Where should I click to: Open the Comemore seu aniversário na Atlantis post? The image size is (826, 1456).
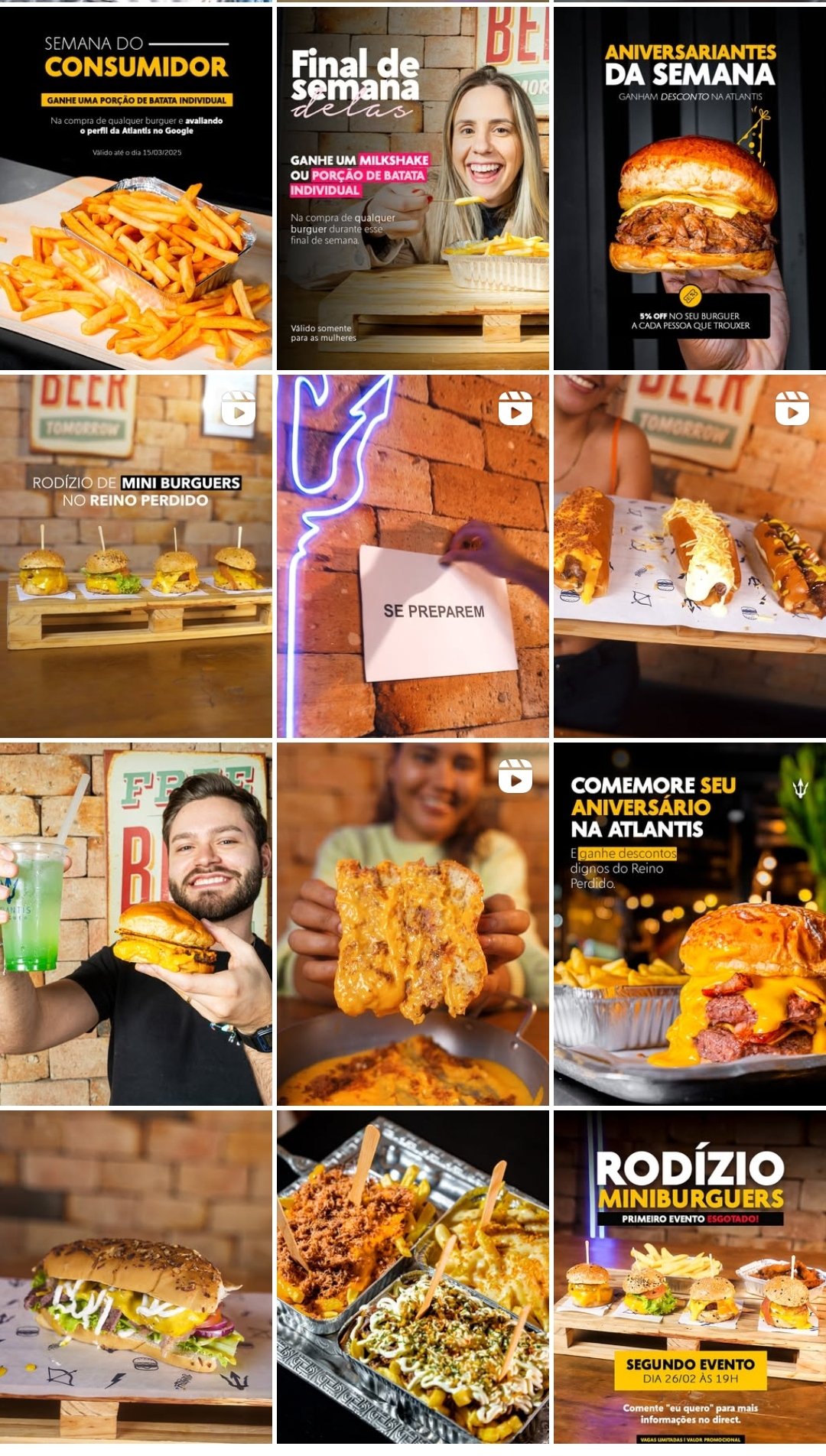(x=689, y=924)
